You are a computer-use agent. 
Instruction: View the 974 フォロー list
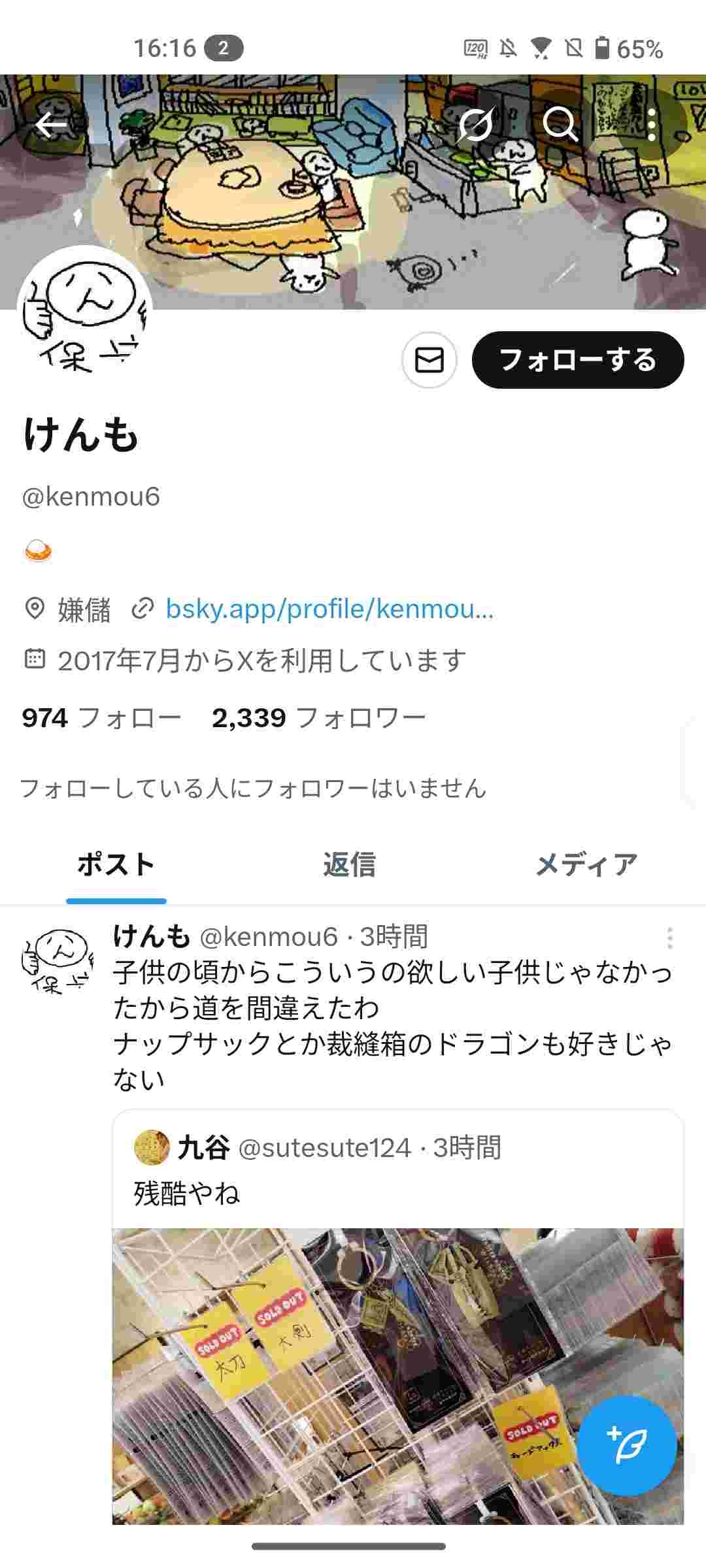click(x=101, y=718)
